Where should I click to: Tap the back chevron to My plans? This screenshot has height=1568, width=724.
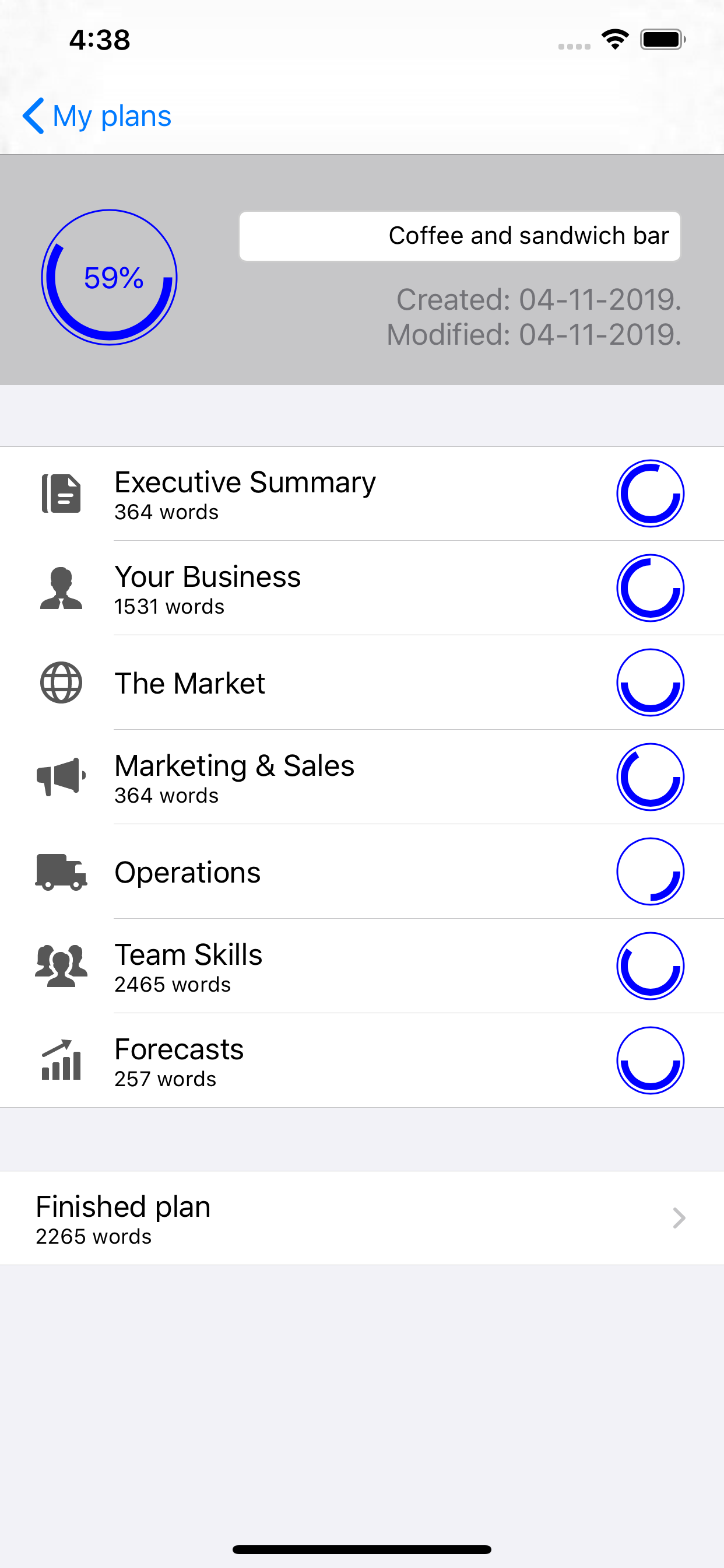[x=33, y=116]
